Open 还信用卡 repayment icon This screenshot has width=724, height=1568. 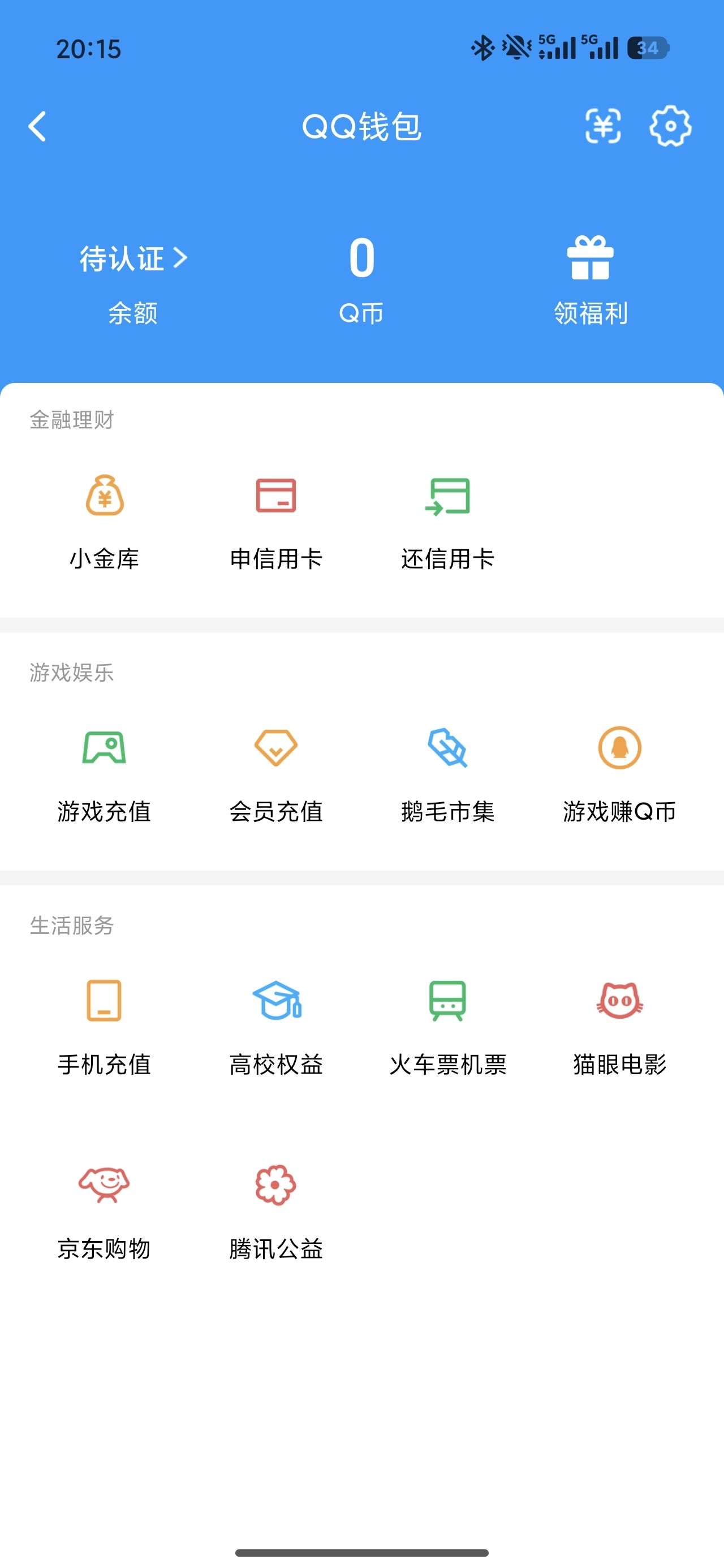tap(449, 498)
